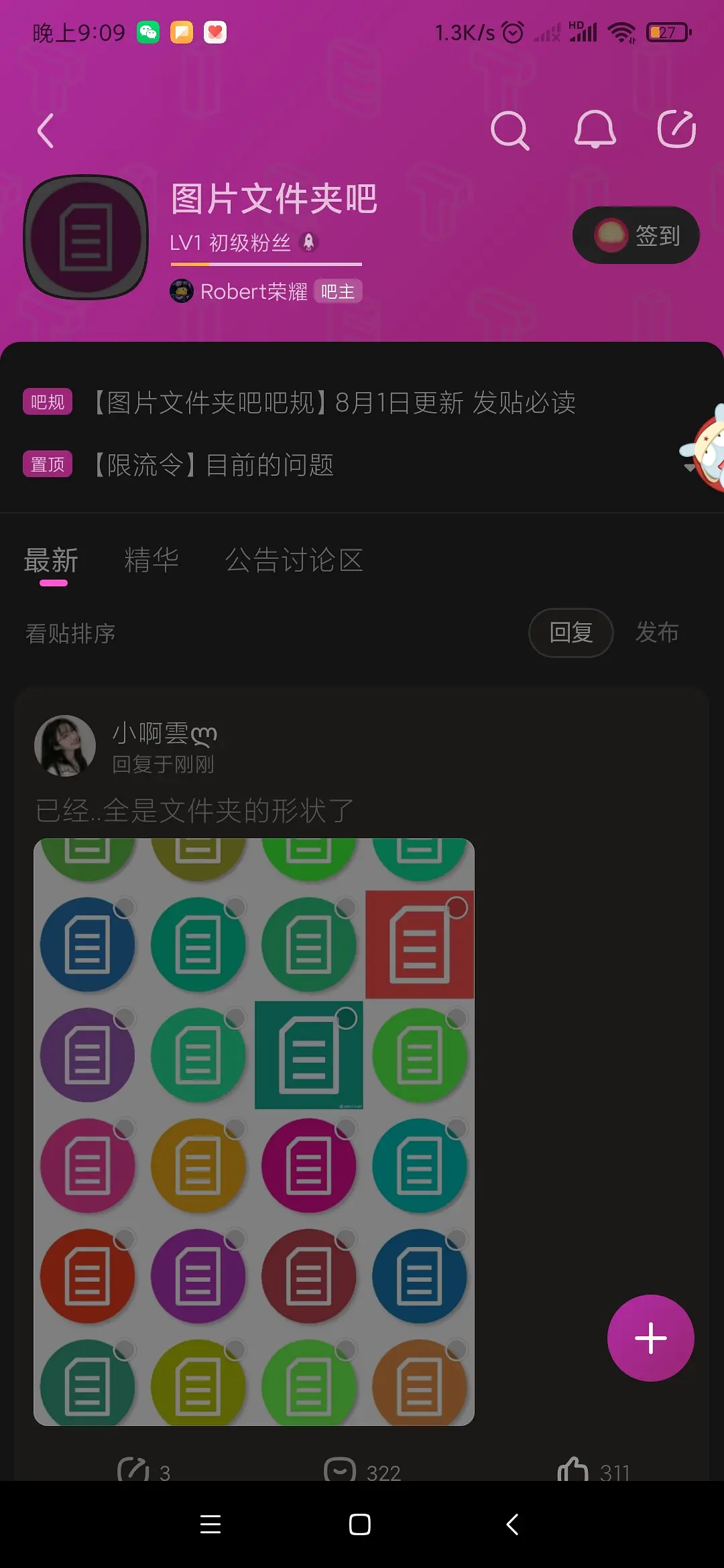Sort posts by 回复
This screenshot has height=1568, width=724.
(x=570, y=633)
